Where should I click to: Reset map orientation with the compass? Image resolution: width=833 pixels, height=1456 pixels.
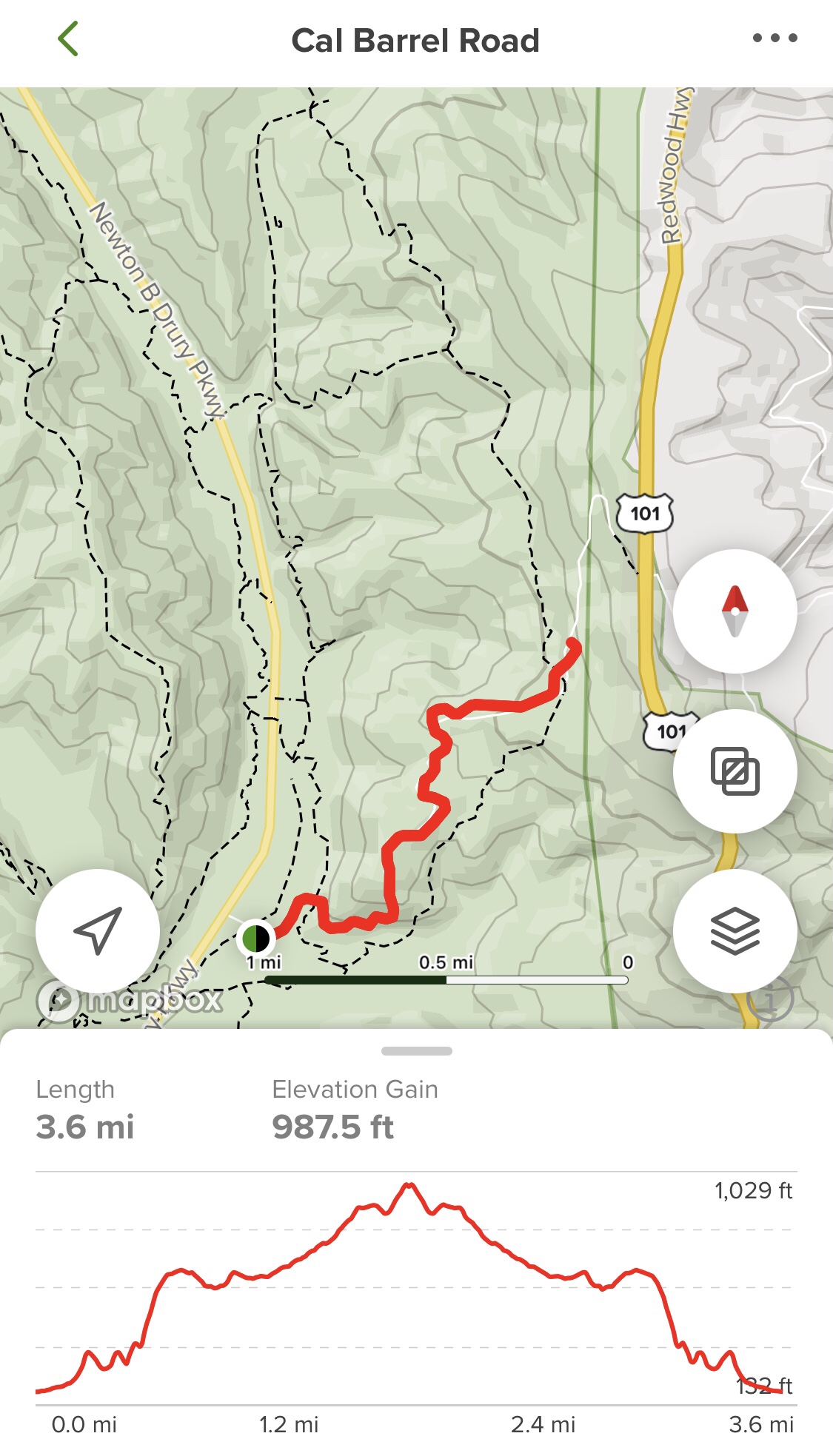point(735,611)
